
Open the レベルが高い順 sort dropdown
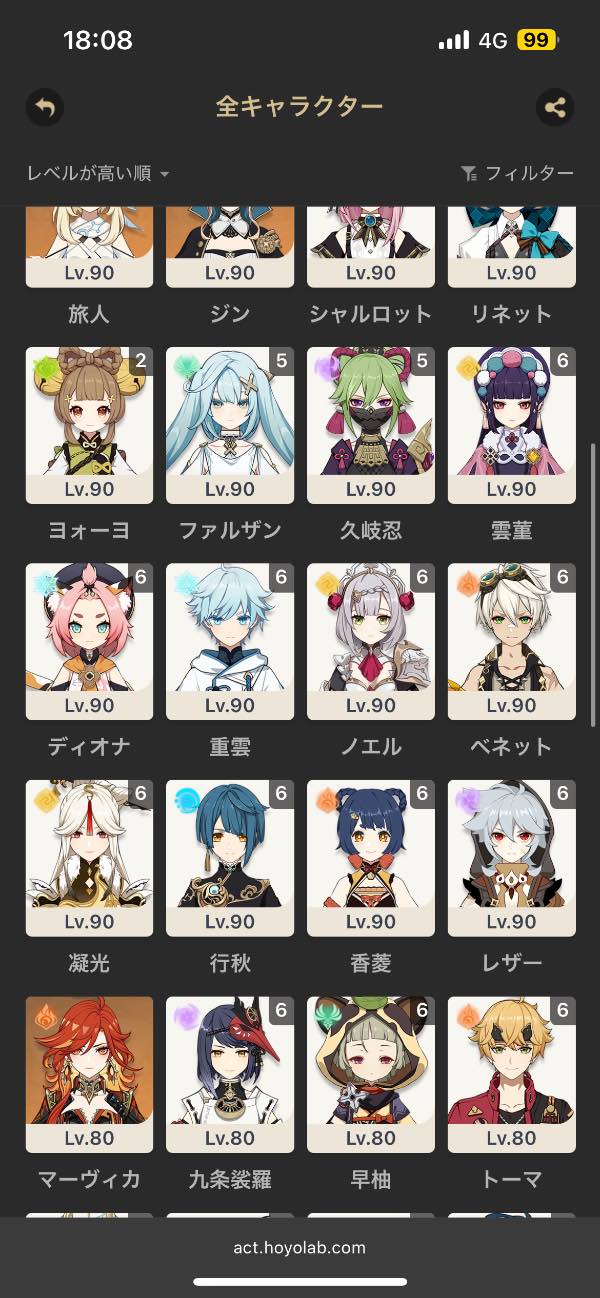[98, 174]
